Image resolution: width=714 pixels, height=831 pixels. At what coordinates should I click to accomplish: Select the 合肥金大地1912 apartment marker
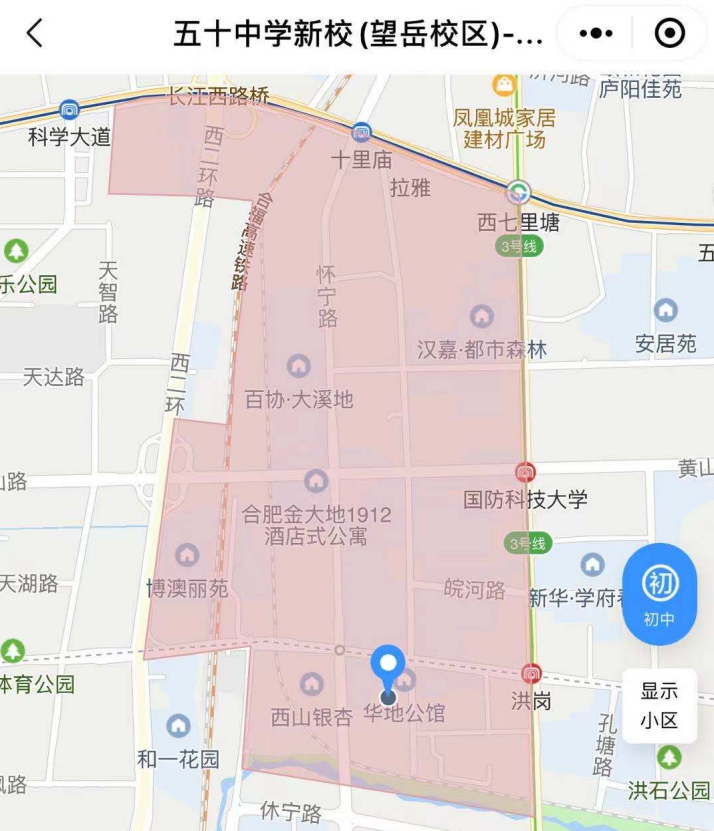(x=316, y=481)
